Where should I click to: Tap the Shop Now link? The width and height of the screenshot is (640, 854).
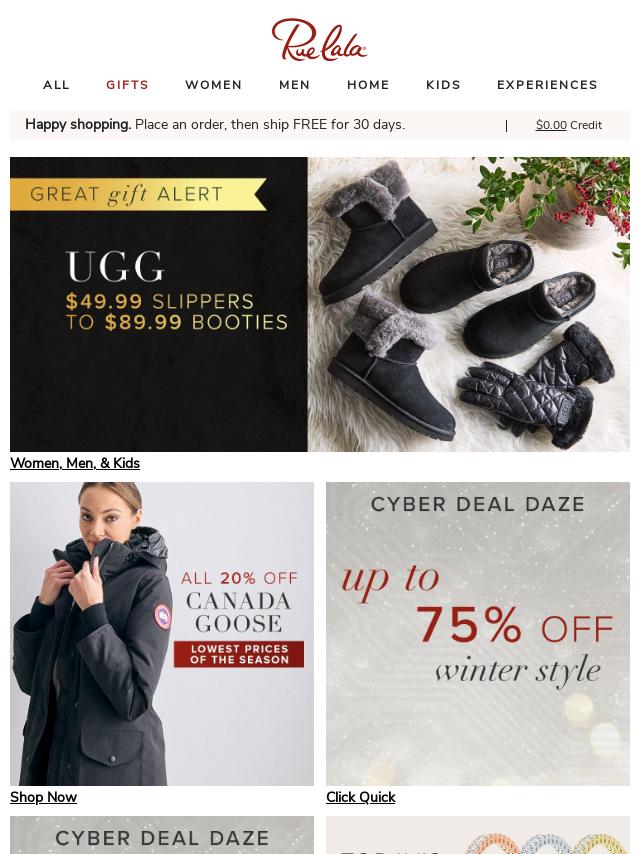[43, 797]
